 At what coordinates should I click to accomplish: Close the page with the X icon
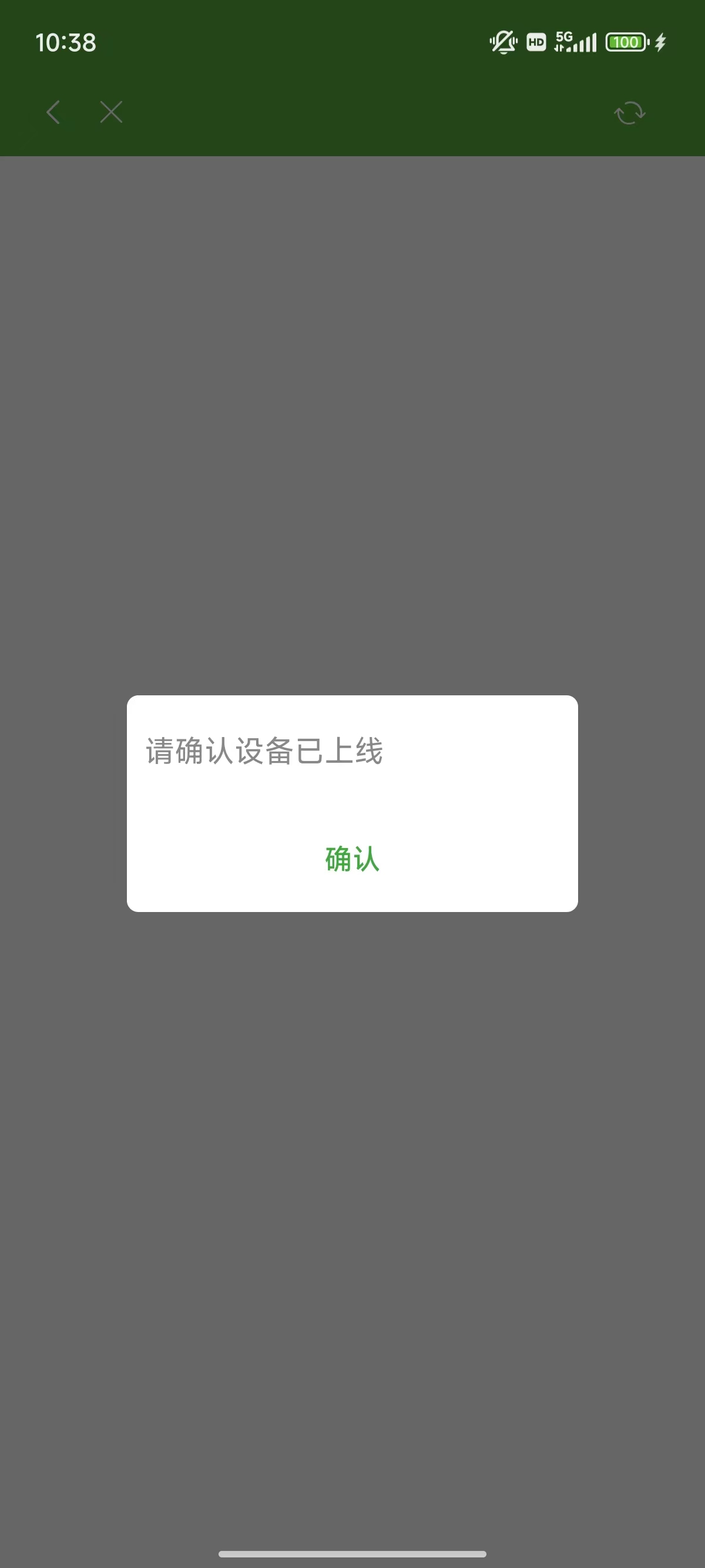[112, 112]
